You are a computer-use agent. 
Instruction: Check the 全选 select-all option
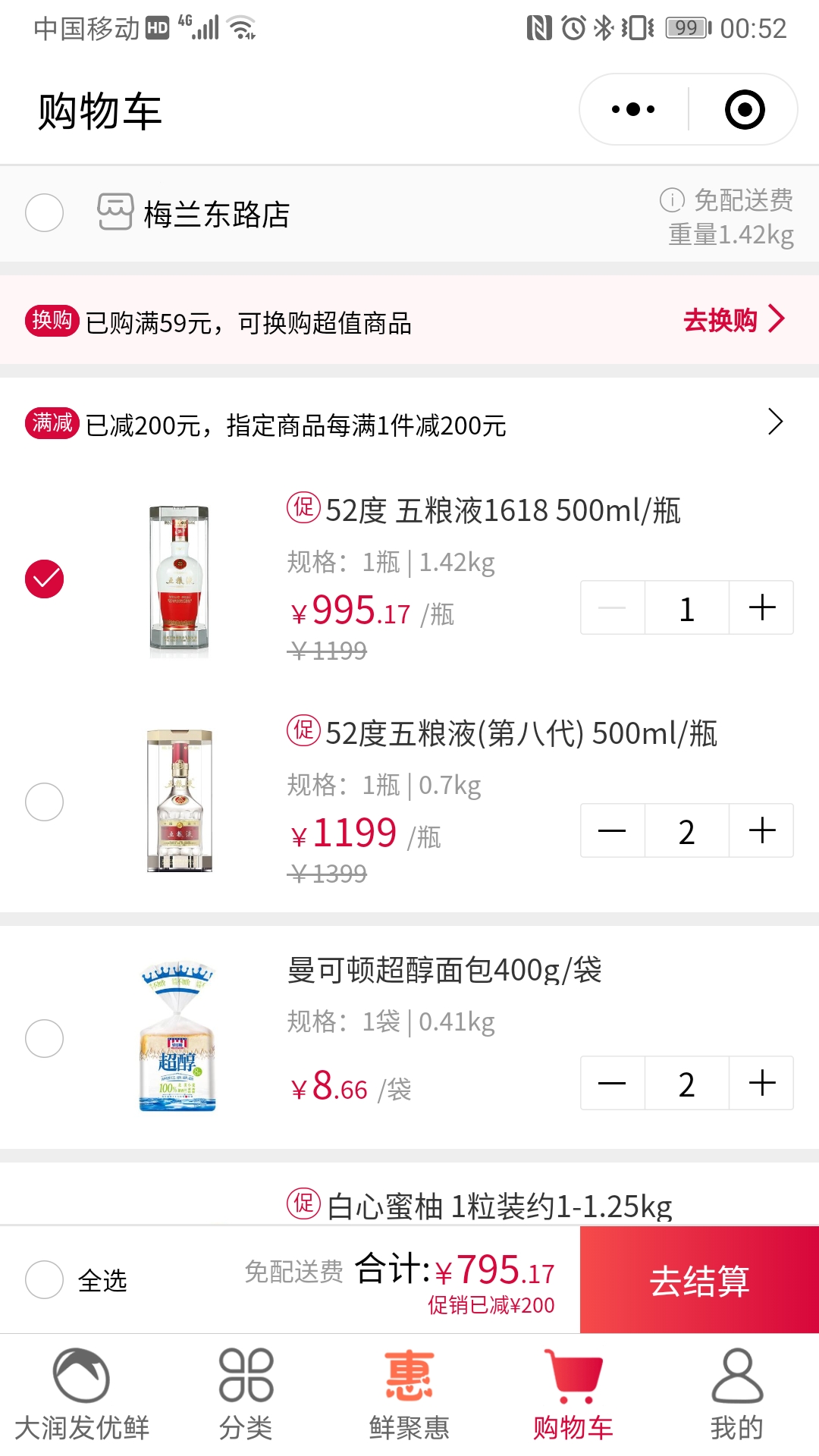44,1280
